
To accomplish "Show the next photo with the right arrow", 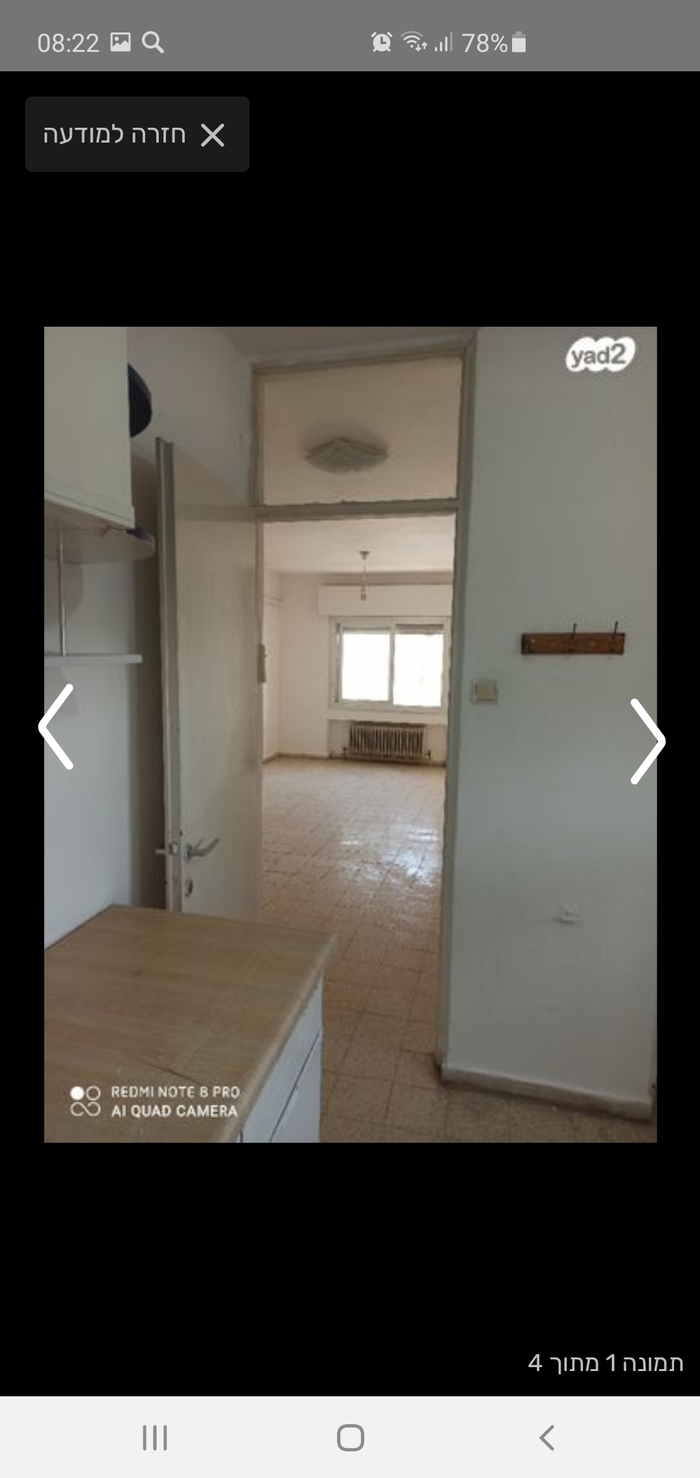I will 647,740.
